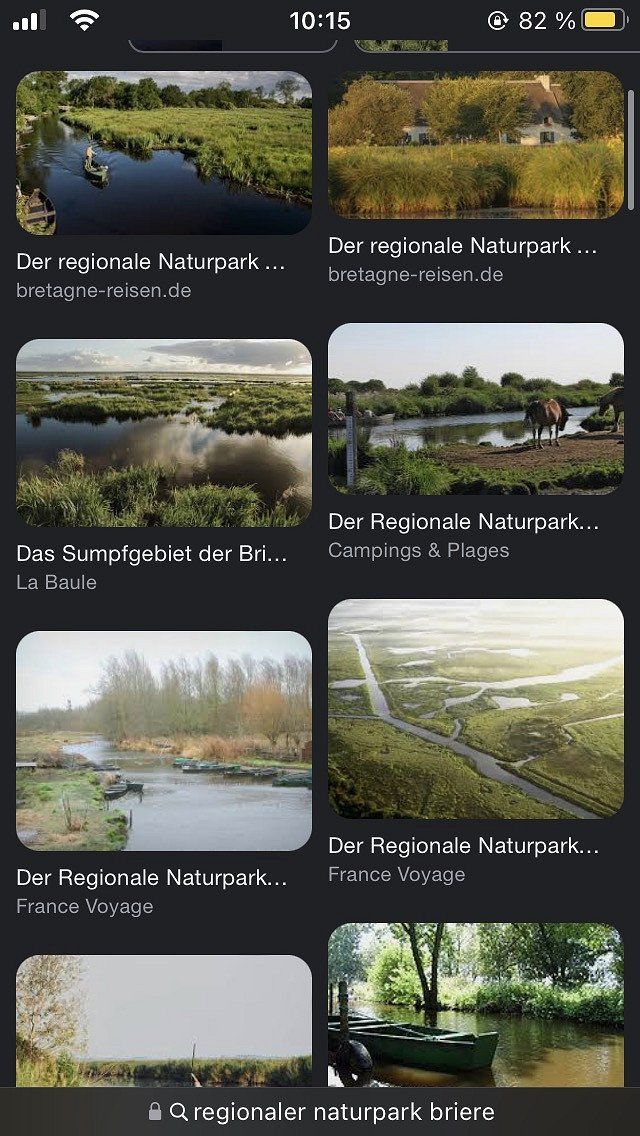
Task: View the image of the moored green boat
Action: tap(476, 1003)
